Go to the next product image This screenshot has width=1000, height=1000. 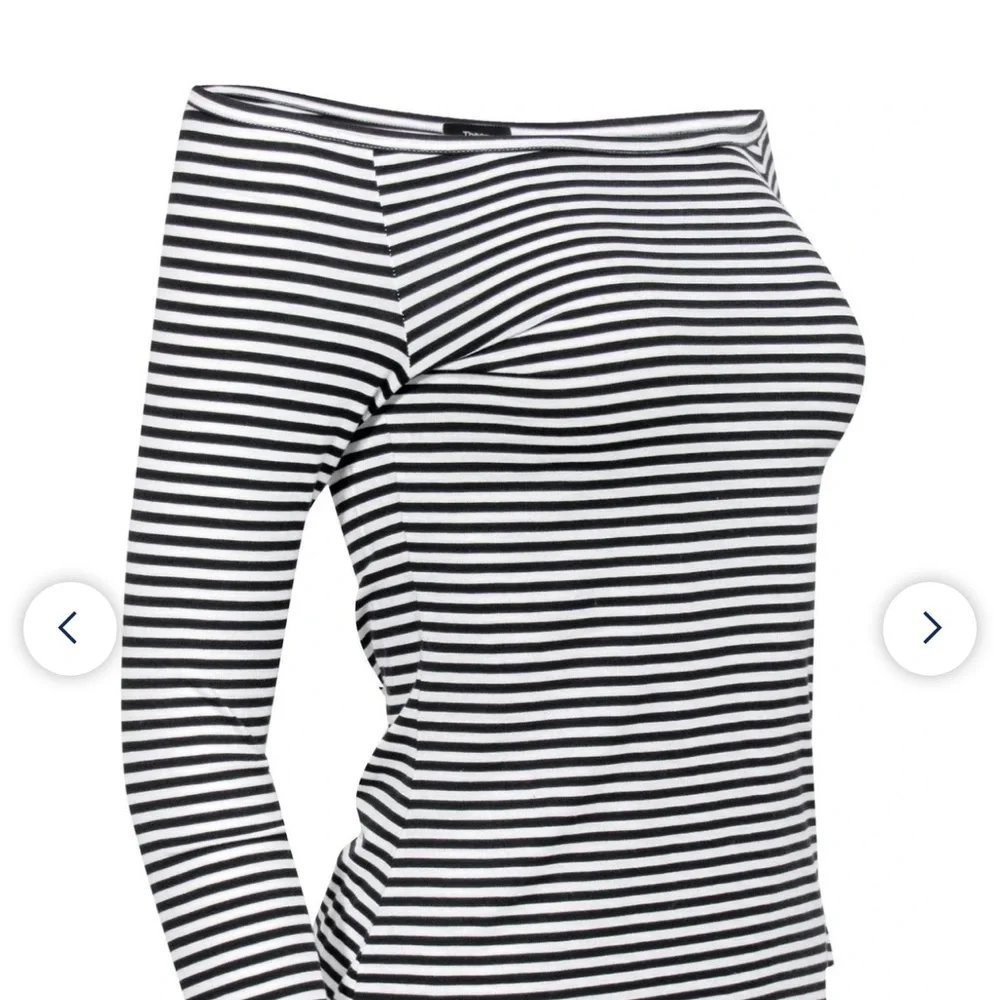(x=930, y=628)
